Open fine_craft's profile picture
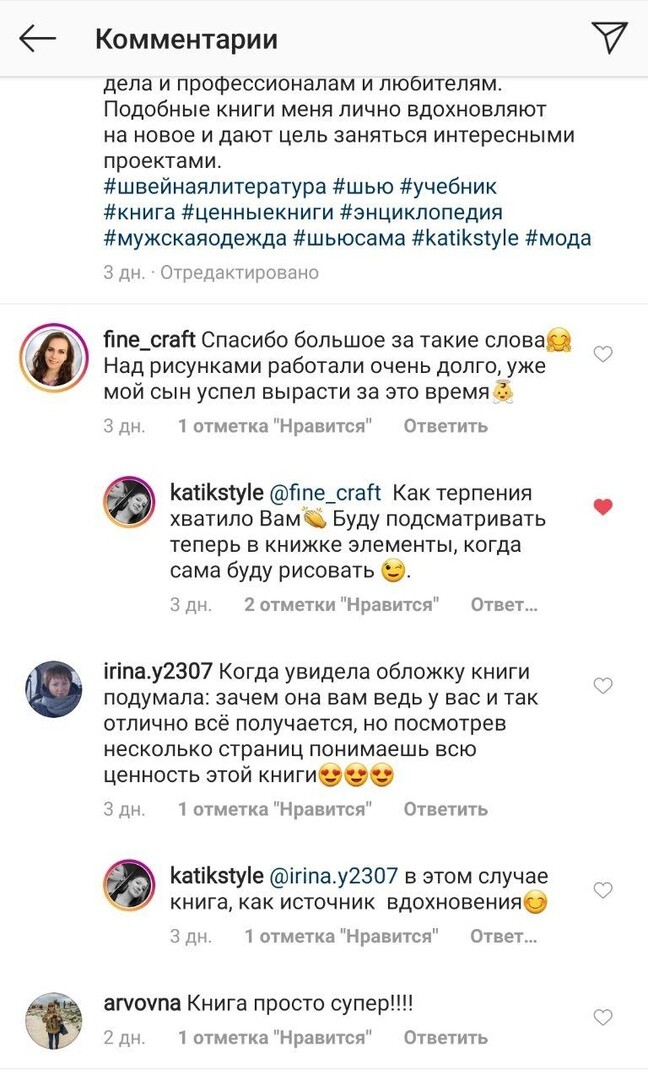The width and height of the screenshot is (648, 1080). (53, 356)
